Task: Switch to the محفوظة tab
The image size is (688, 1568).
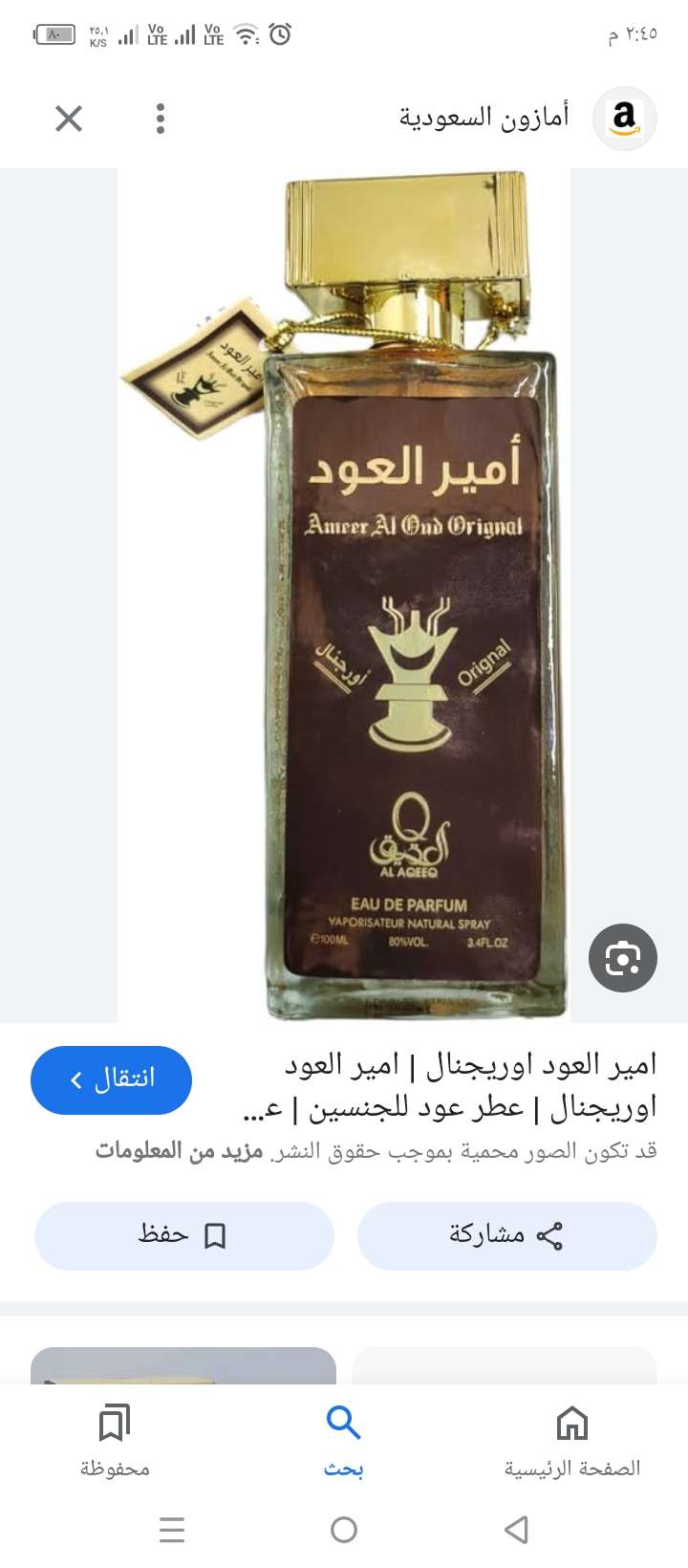Action: point(115,1442)
